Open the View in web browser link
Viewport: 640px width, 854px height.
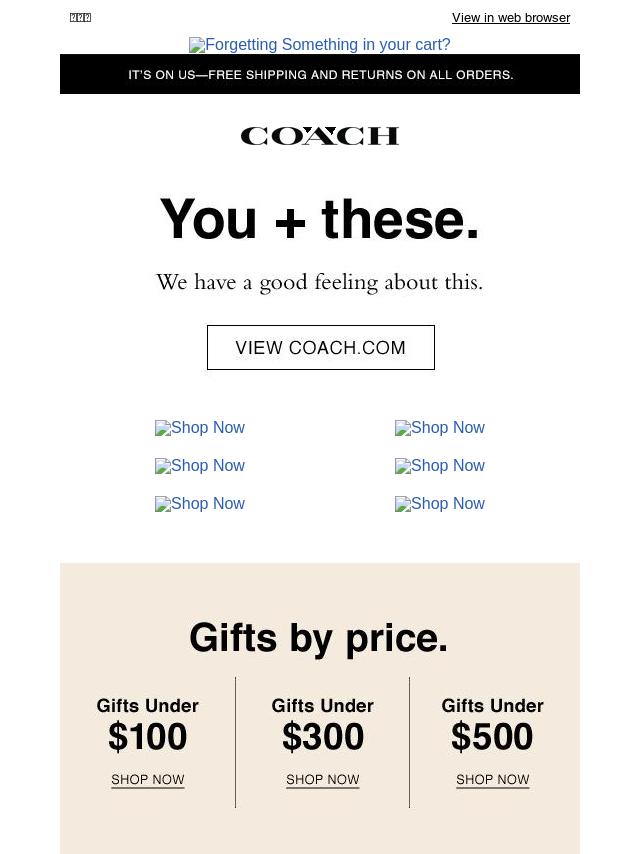(x=510, y=18)
